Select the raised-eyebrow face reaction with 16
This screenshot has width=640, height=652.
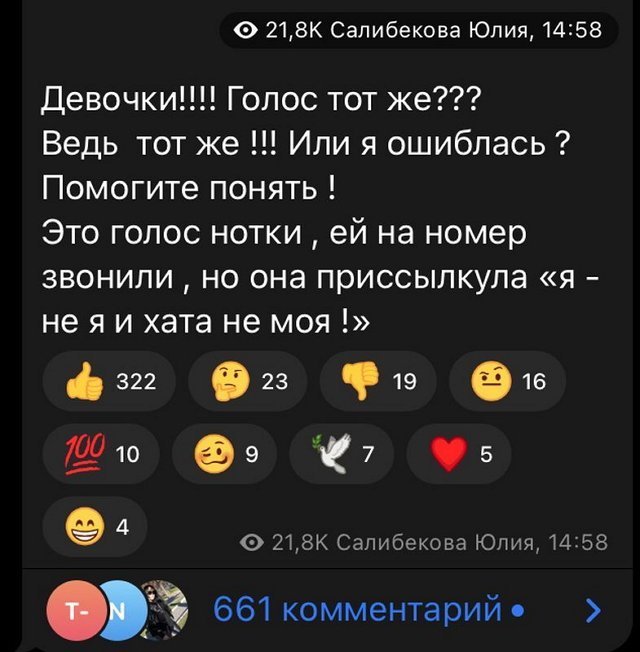[x=507, y=381]
